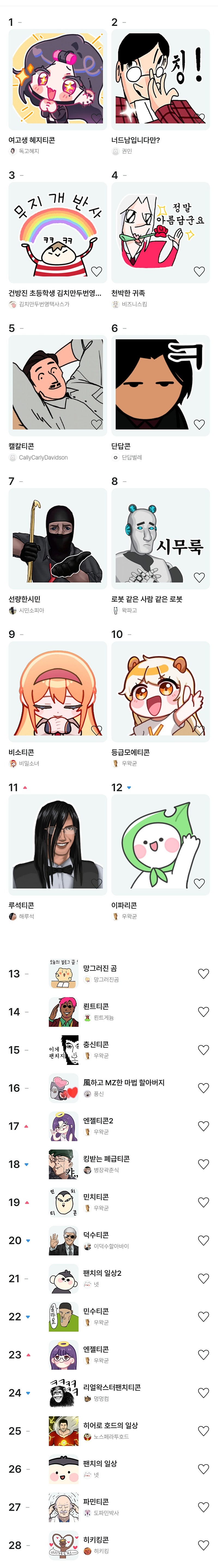Like the 천박한 귀족 sticker pack
The image size is (218, 1568).
coord(199,271)
